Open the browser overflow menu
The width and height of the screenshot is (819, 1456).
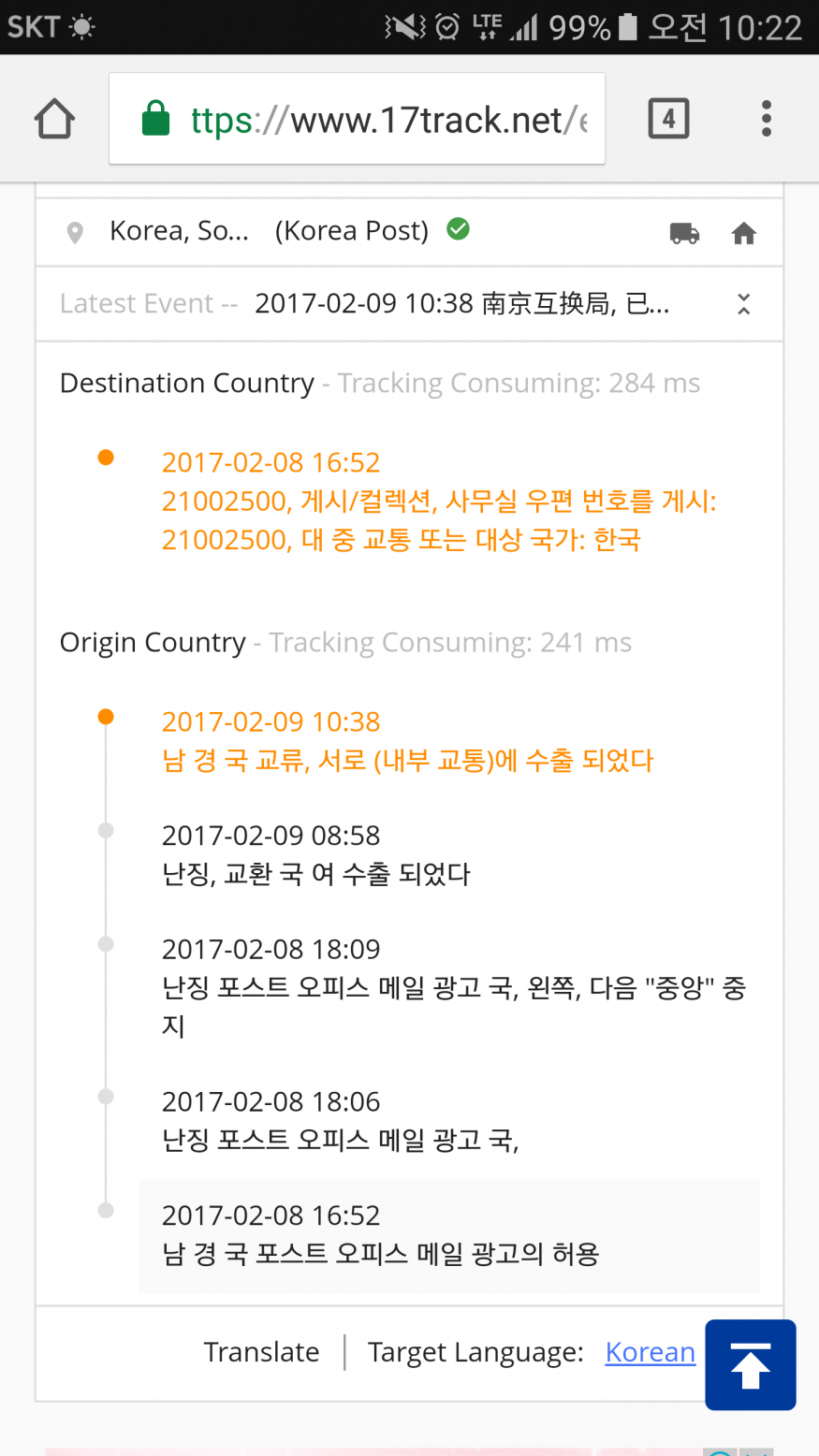click(x=766, y=119)
